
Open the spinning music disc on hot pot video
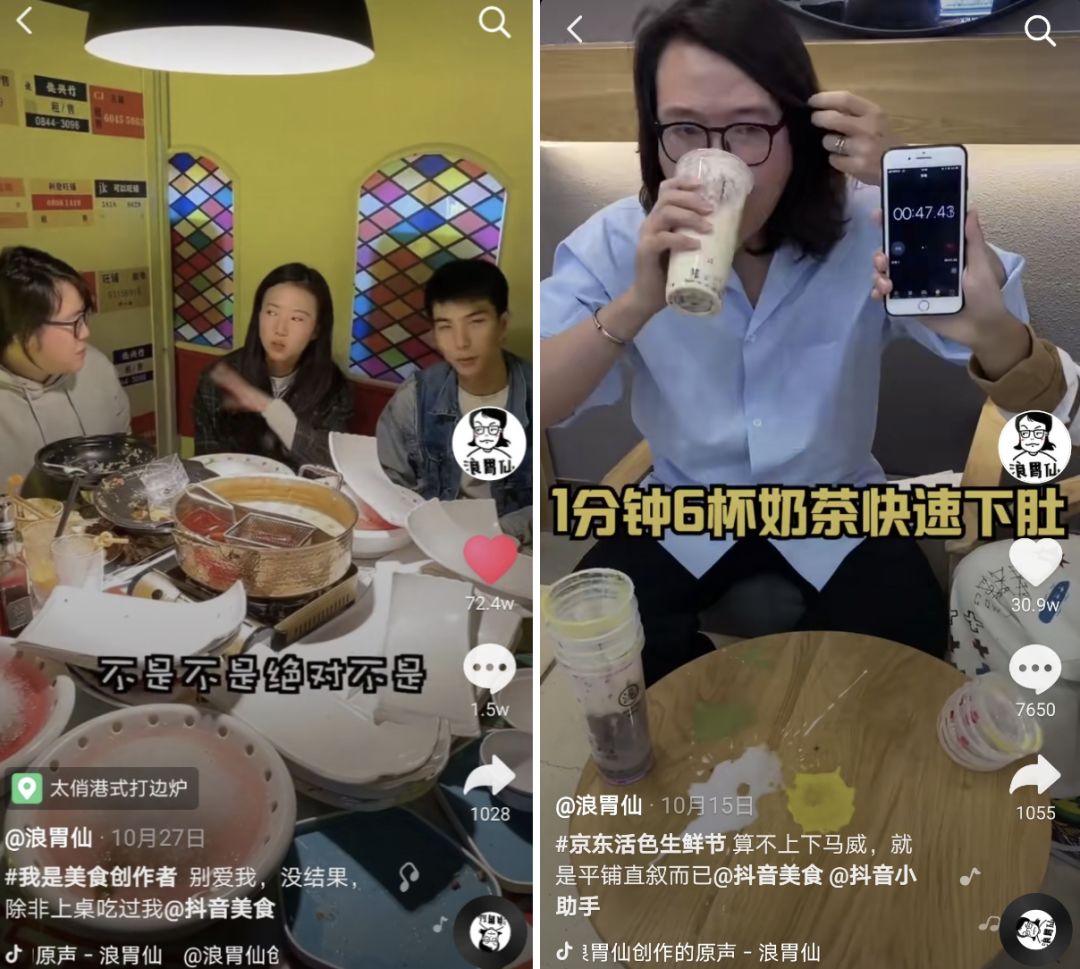pyautogui.click(x=490, y=931)
